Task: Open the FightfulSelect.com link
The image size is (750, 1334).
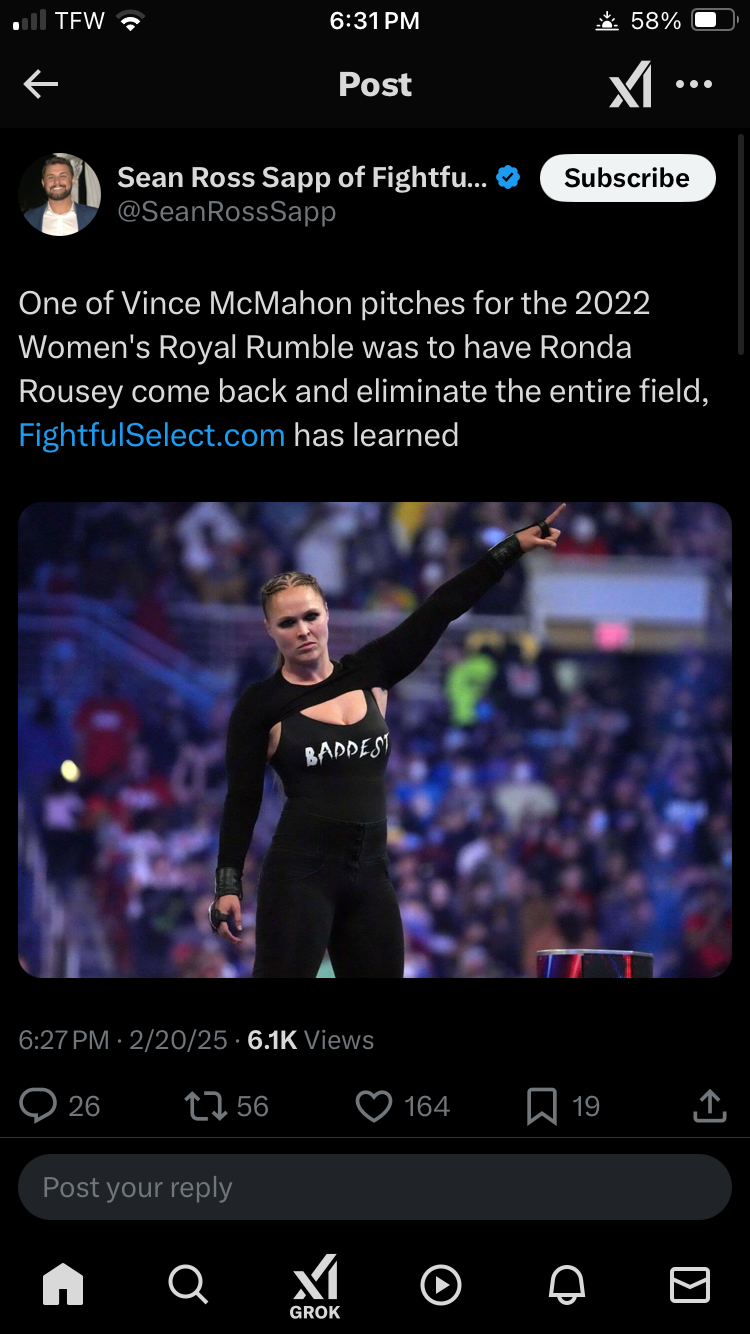Action: (152, 435)
